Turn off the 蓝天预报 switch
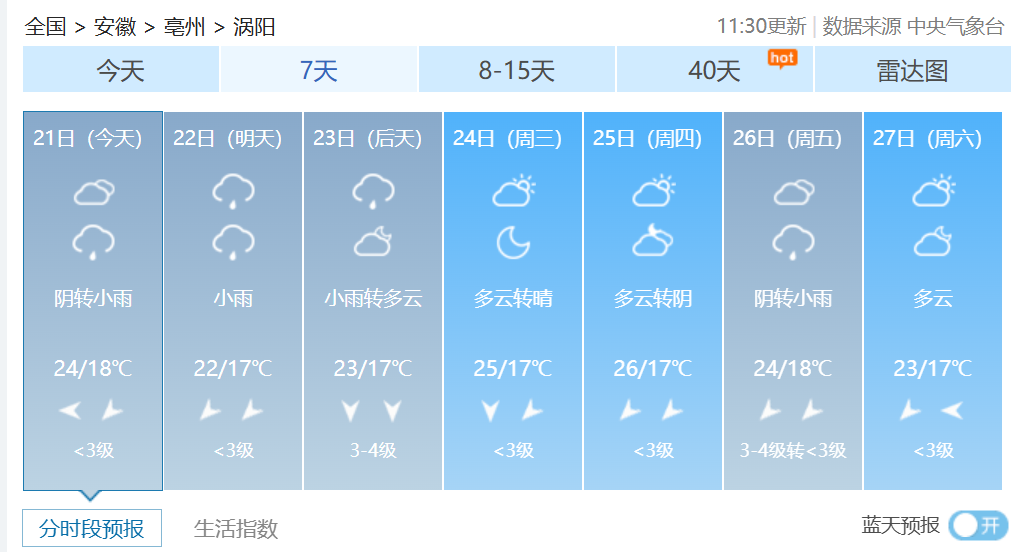This screenshot has width=1023, height=552. coord(978,525)
